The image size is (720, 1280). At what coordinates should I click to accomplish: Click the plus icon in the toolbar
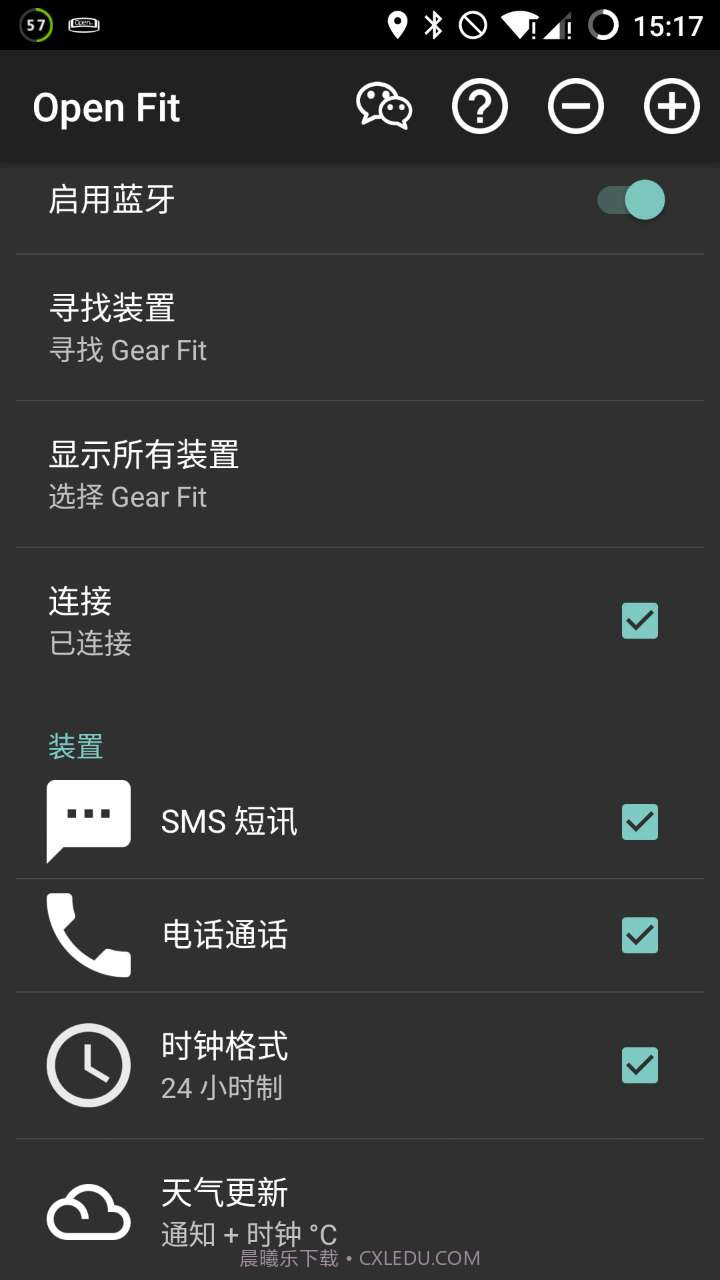click(670, 105)
